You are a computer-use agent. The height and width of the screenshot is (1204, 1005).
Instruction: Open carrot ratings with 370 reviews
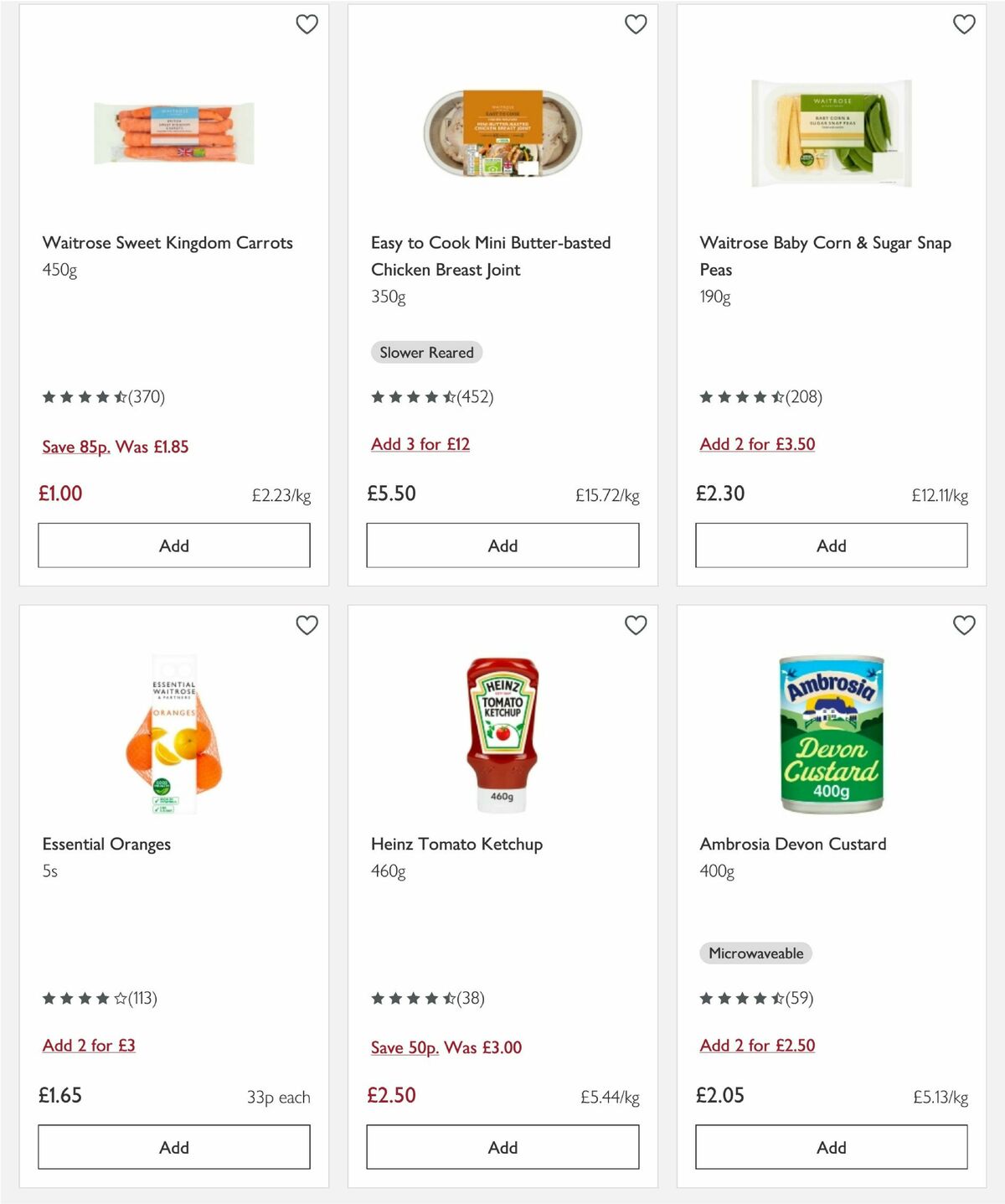[105, 397]
